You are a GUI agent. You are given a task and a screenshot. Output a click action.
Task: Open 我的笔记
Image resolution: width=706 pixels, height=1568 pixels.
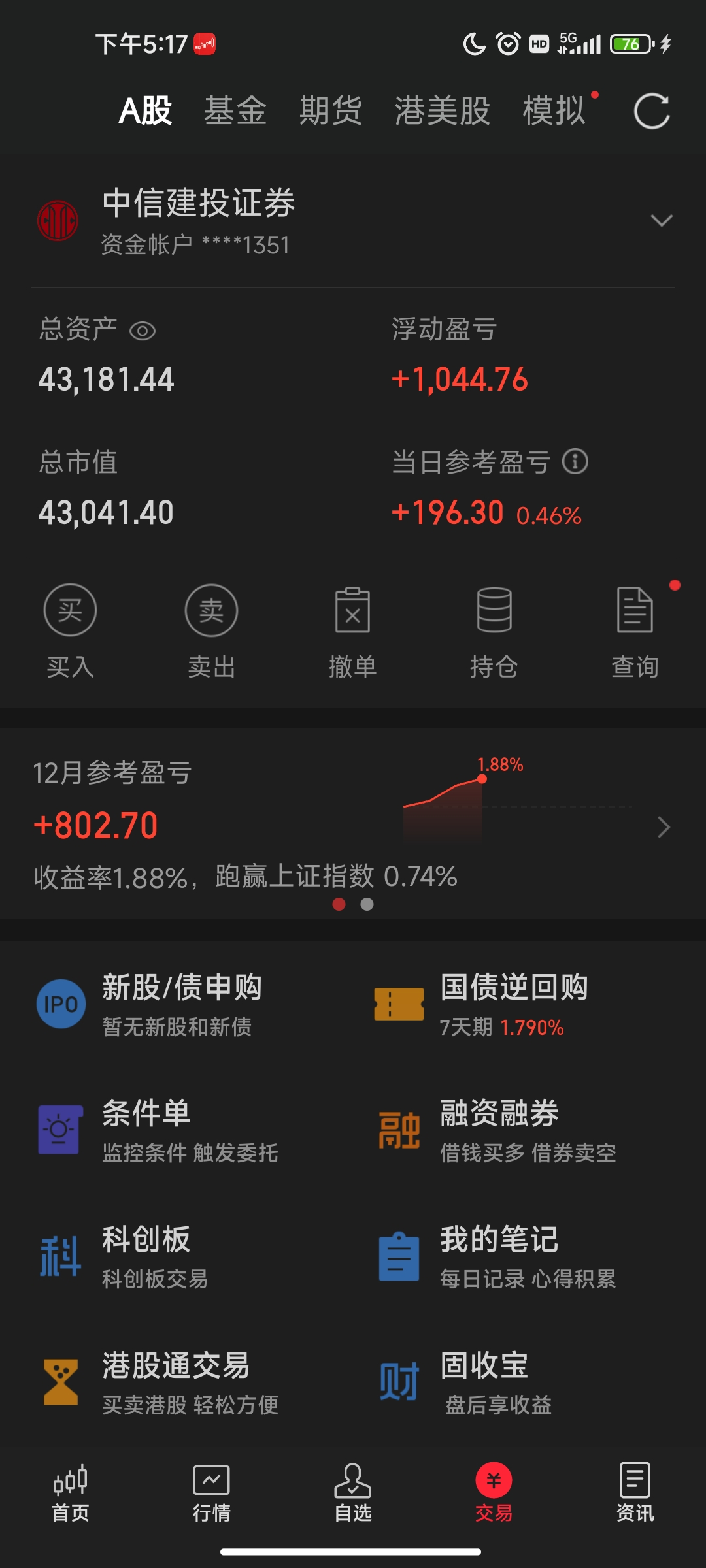499,1256
